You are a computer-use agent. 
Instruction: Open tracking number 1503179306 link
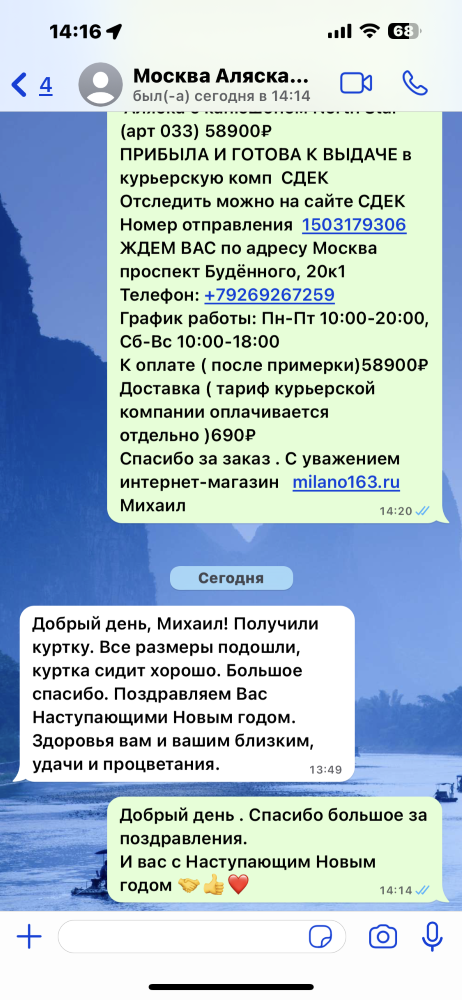(354, 225)
